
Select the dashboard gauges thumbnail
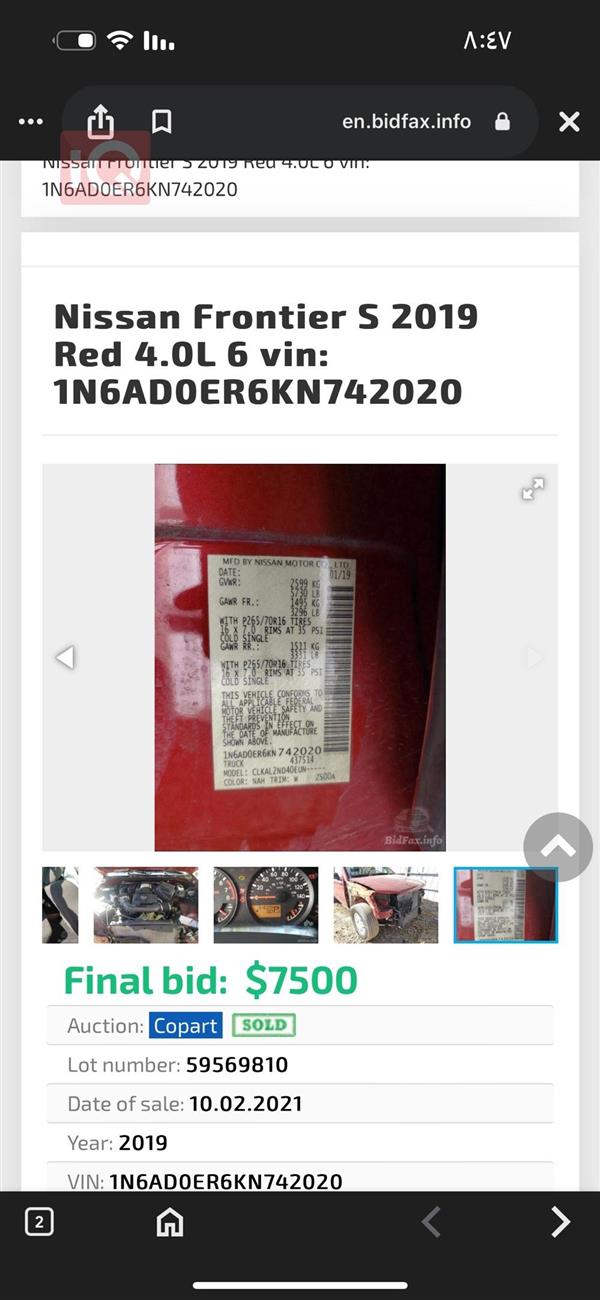(x=265, y=905)
